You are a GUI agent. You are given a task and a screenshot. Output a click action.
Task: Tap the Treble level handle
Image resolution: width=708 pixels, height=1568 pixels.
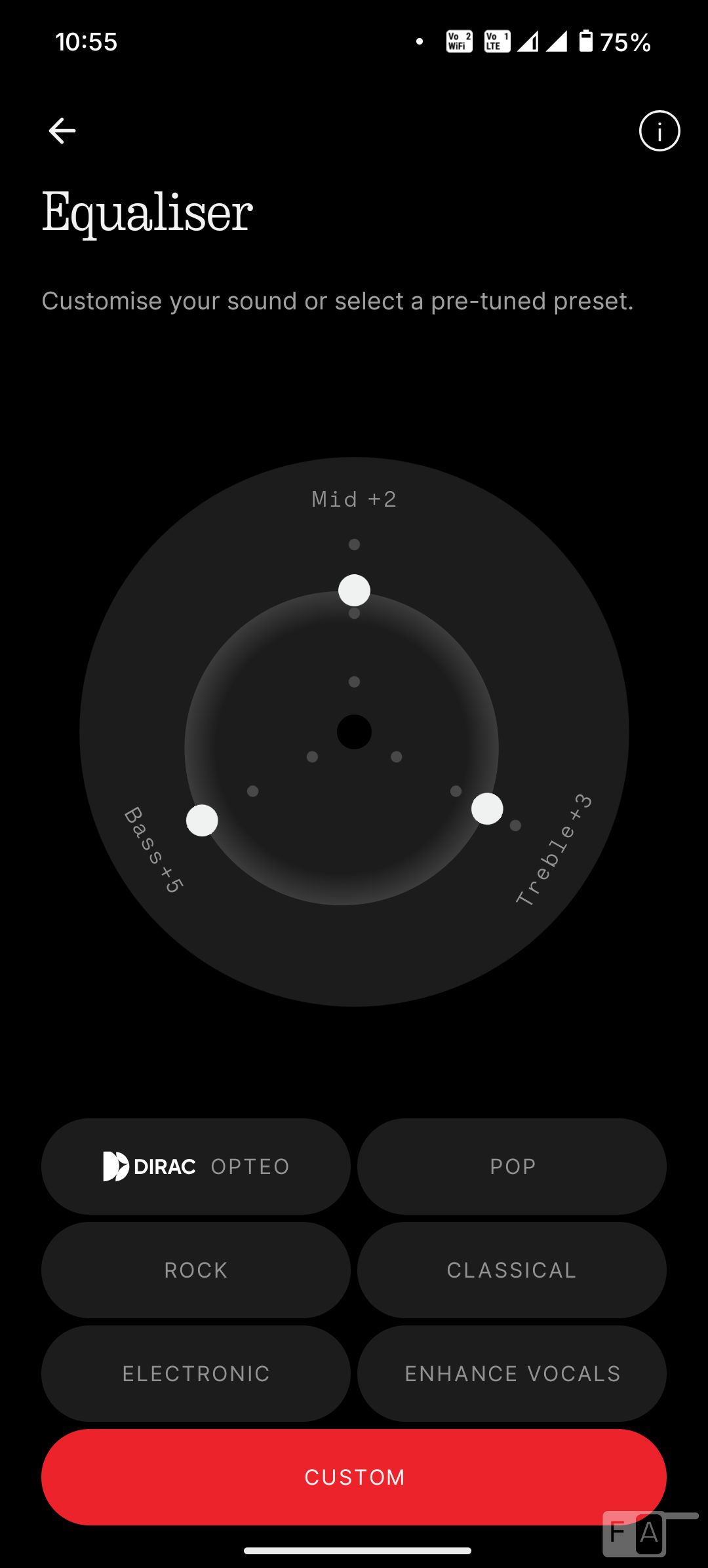(487, 808)
